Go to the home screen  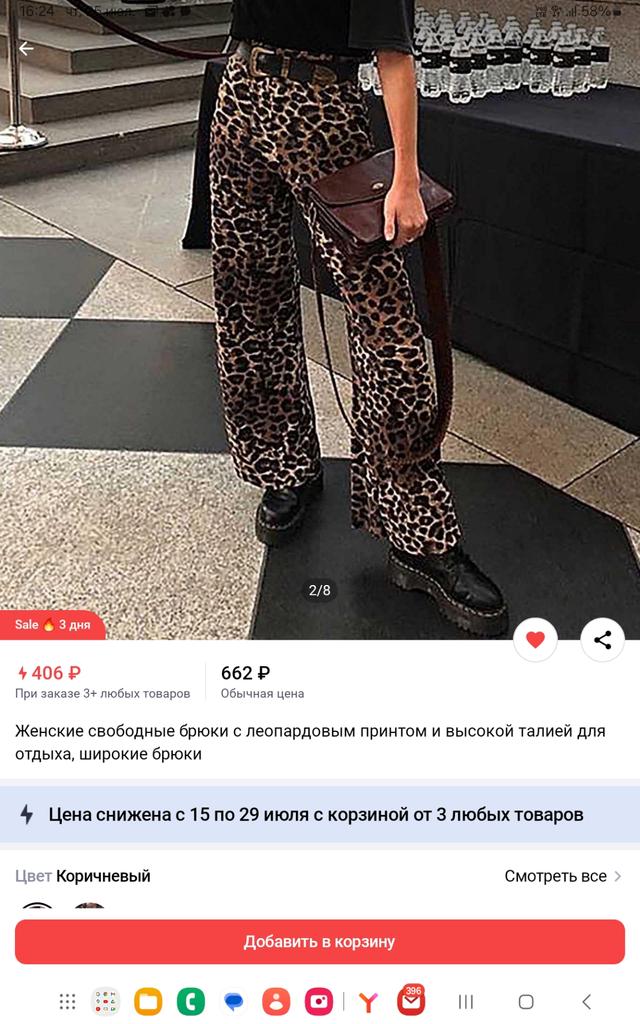pyautogui.click(x=526, y=1001)
